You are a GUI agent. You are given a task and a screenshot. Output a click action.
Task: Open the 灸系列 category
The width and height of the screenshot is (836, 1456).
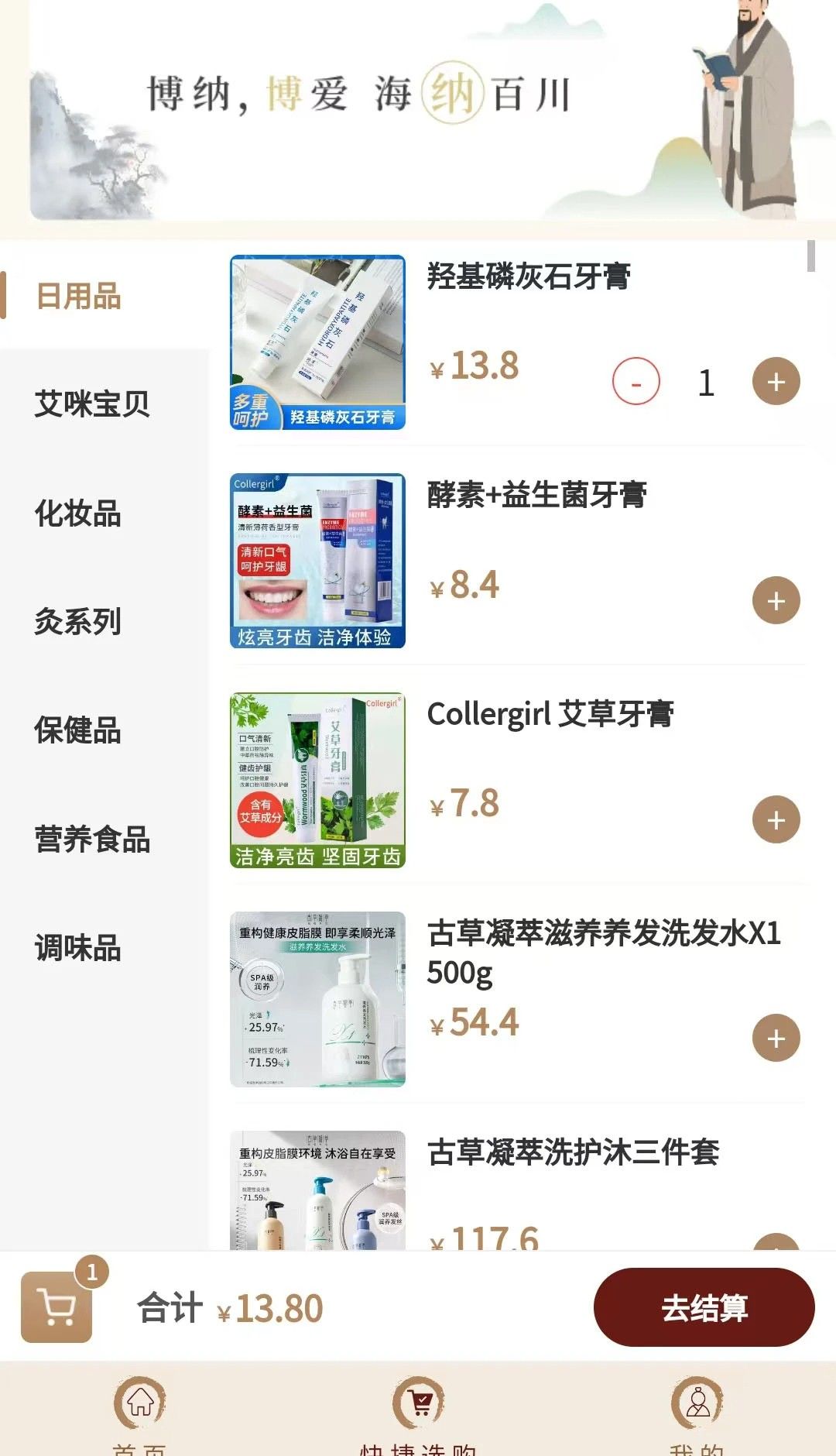pyautogui.click(x=78, y=622)
